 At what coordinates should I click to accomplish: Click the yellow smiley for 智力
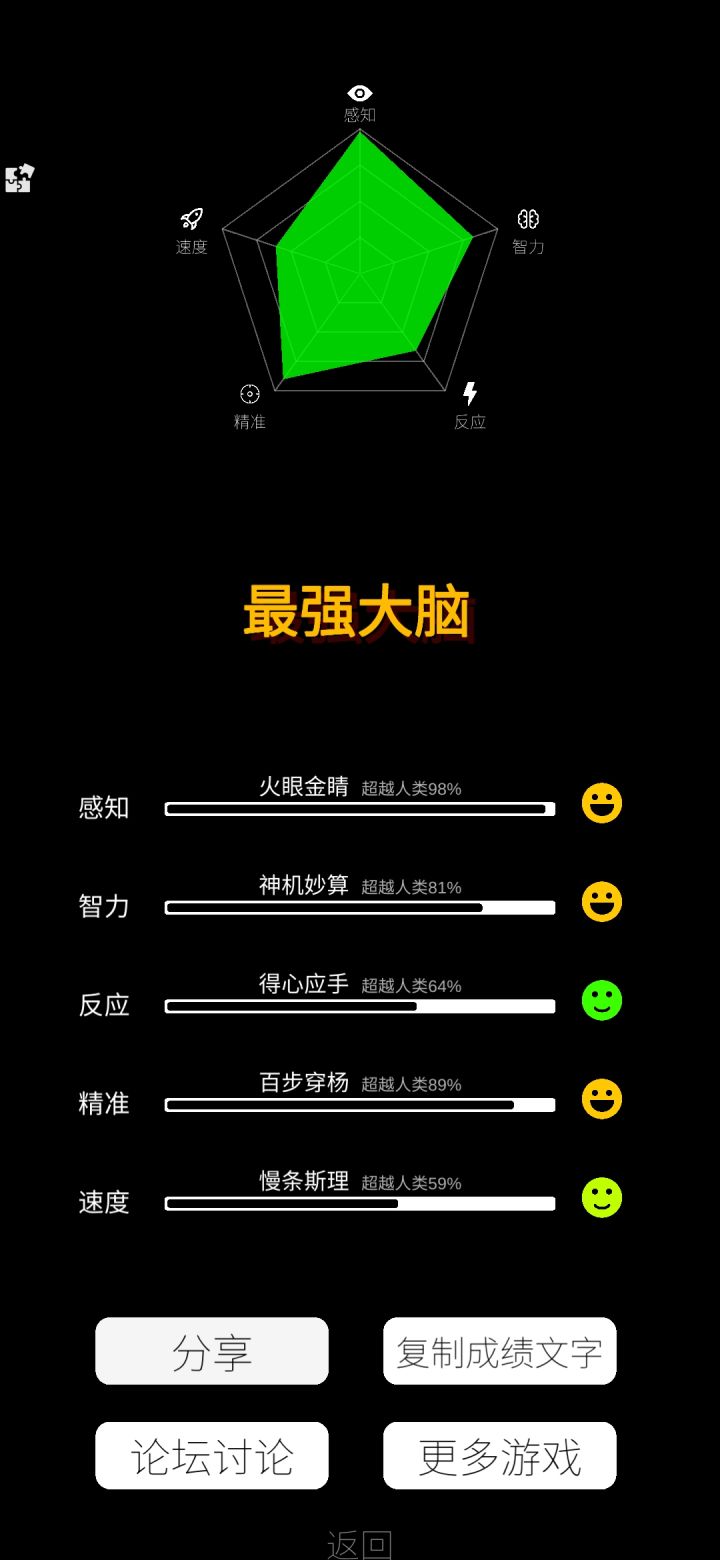tap(600, 902)
